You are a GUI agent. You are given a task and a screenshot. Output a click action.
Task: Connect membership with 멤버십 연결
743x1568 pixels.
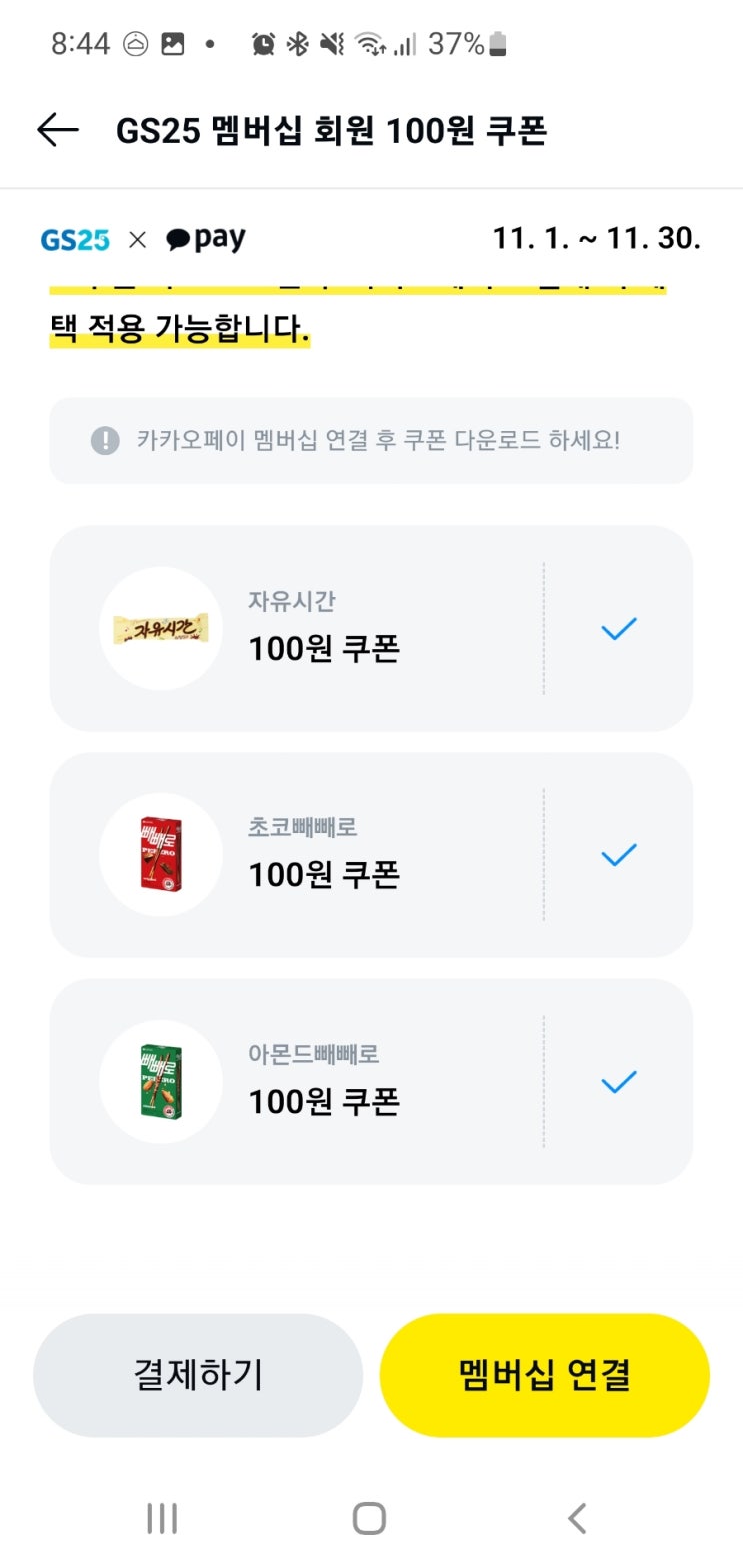[x=545, y=1375]
